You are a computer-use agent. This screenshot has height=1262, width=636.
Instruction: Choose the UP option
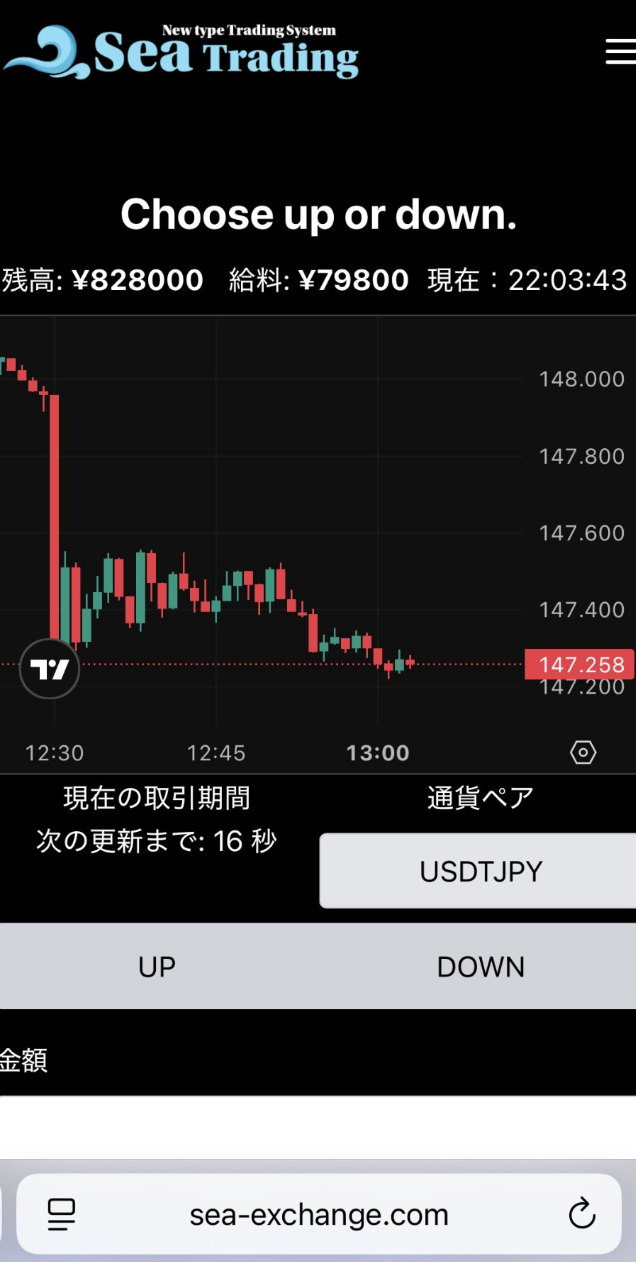pos(157,967)
